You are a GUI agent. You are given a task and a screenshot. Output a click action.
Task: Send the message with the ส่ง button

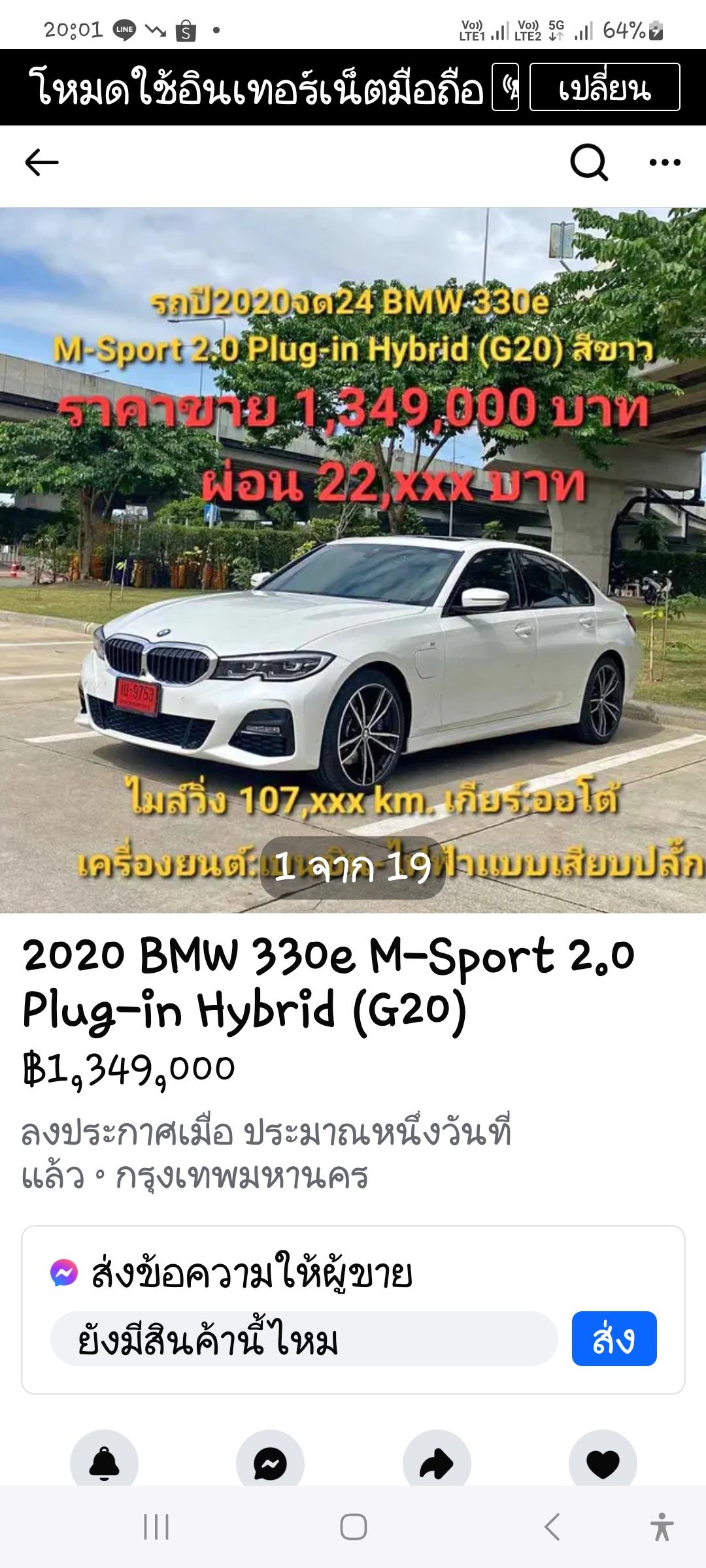(614, 1339)
